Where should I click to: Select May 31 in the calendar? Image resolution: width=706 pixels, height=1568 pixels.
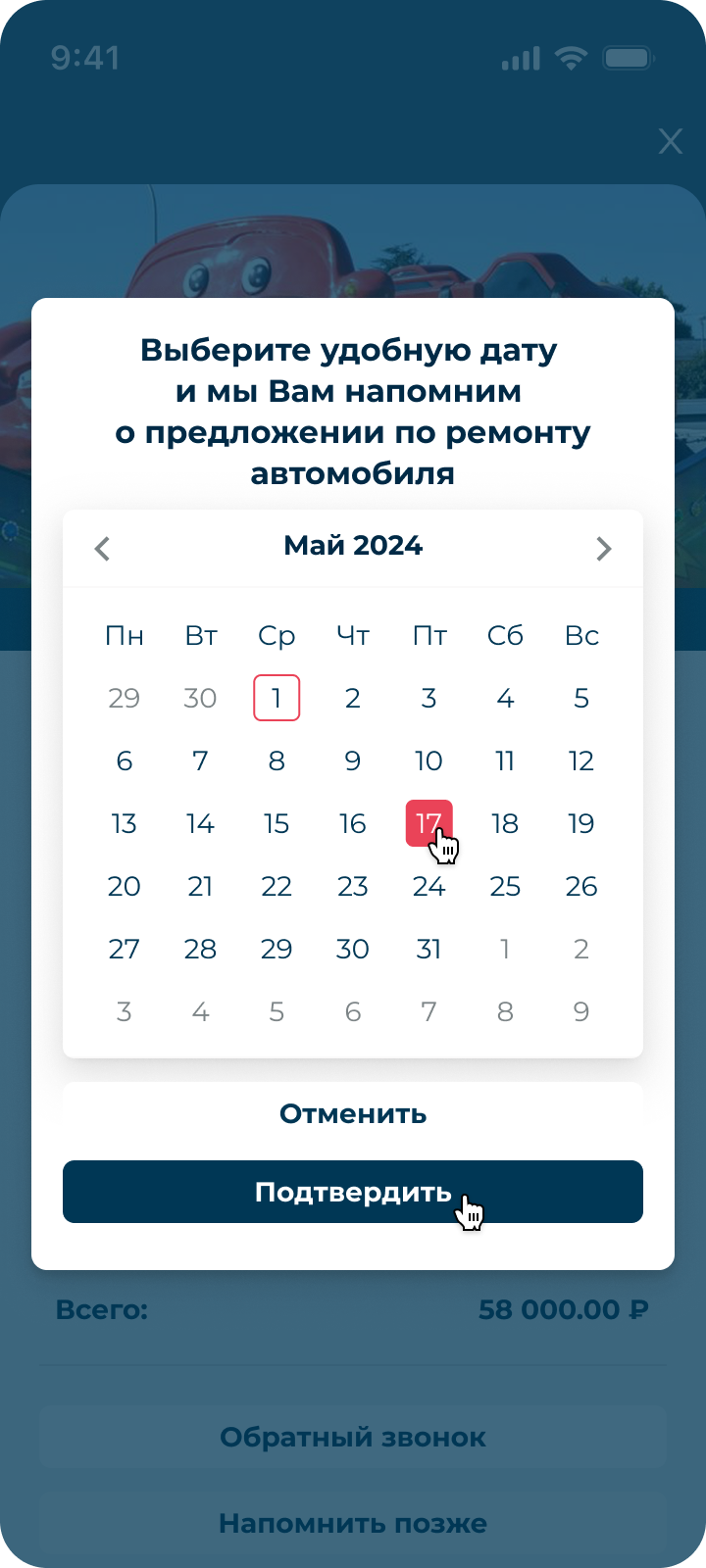click(429, 949)
